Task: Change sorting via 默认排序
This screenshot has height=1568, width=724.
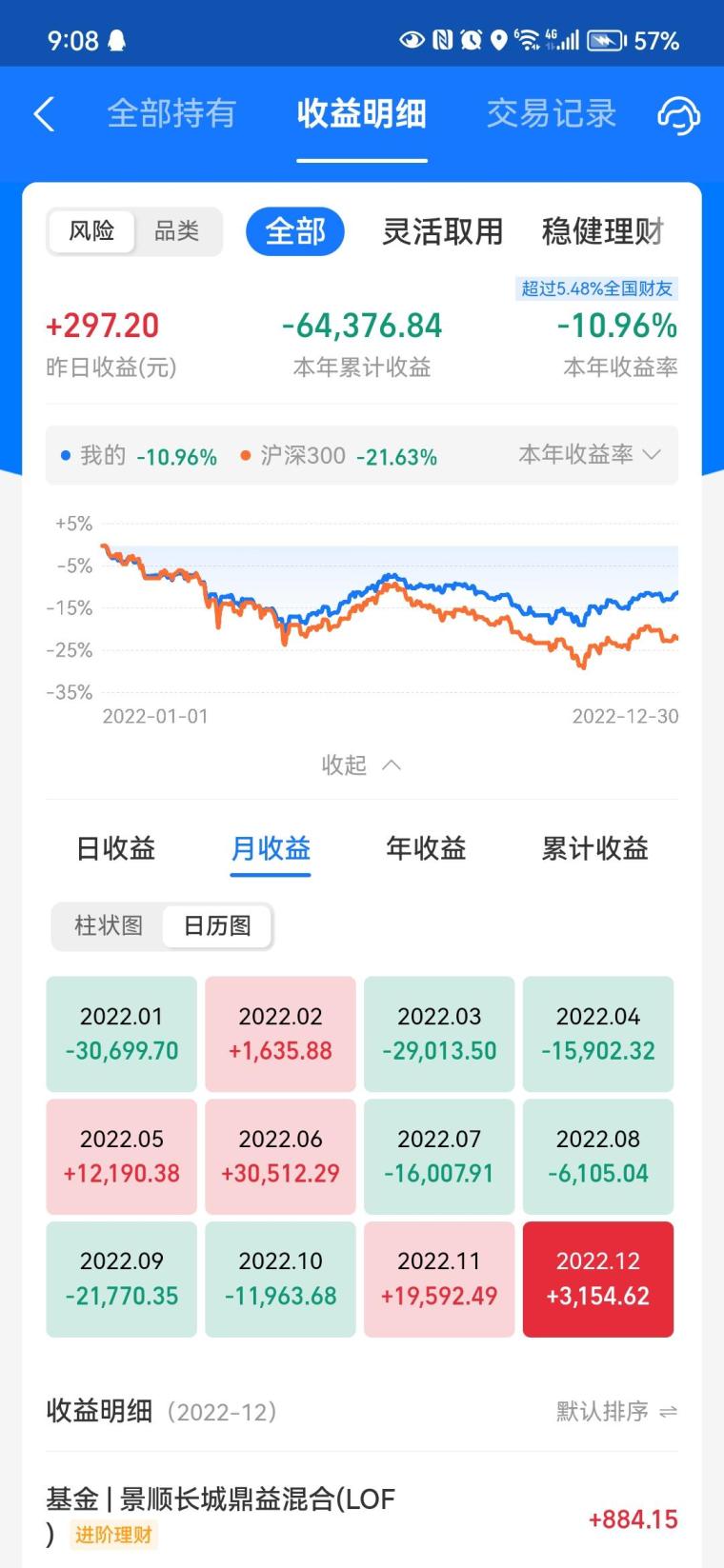Action: point(616,1411)
